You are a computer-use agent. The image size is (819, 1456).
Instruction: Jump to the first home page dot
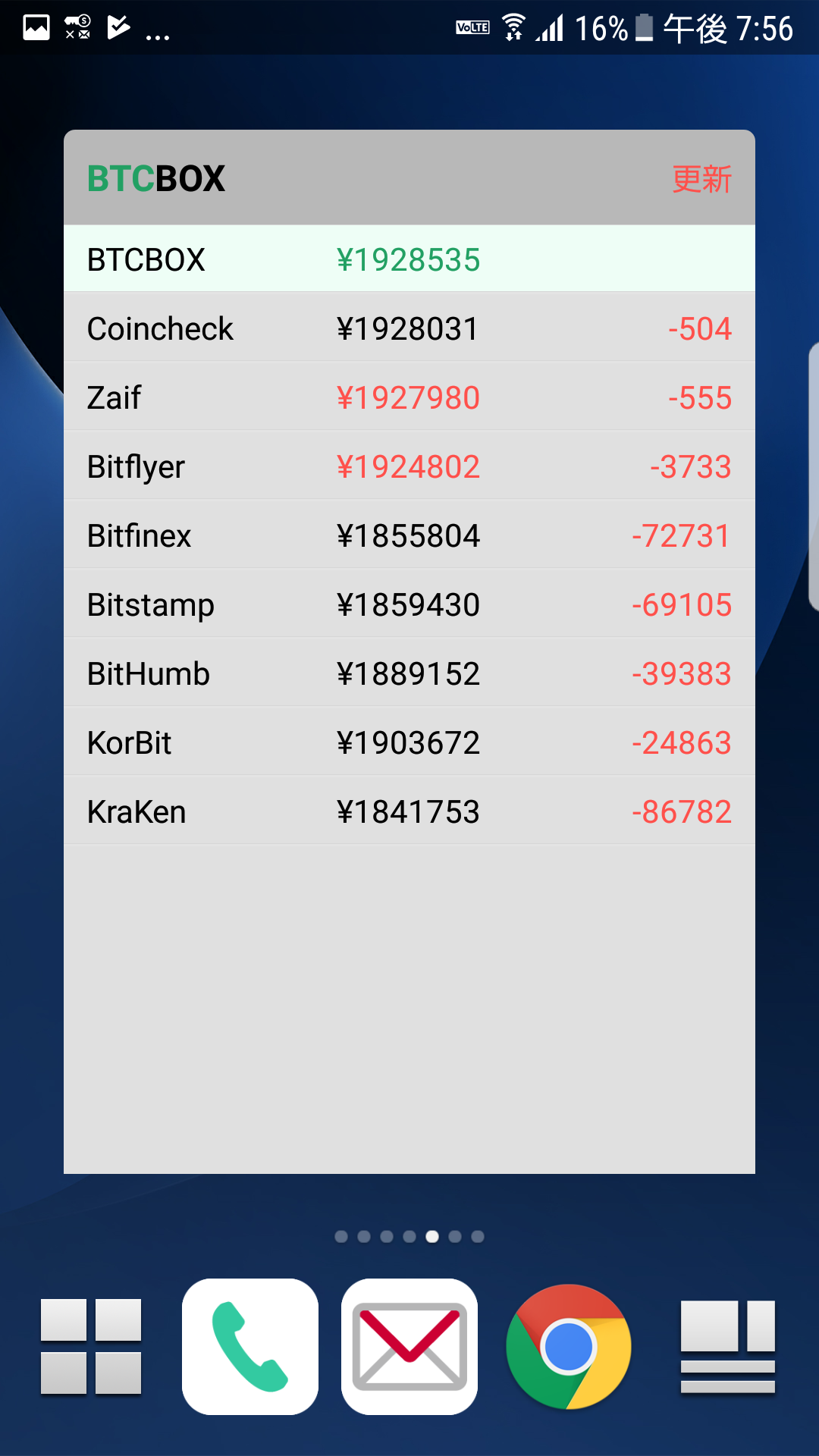(341, 1237)
